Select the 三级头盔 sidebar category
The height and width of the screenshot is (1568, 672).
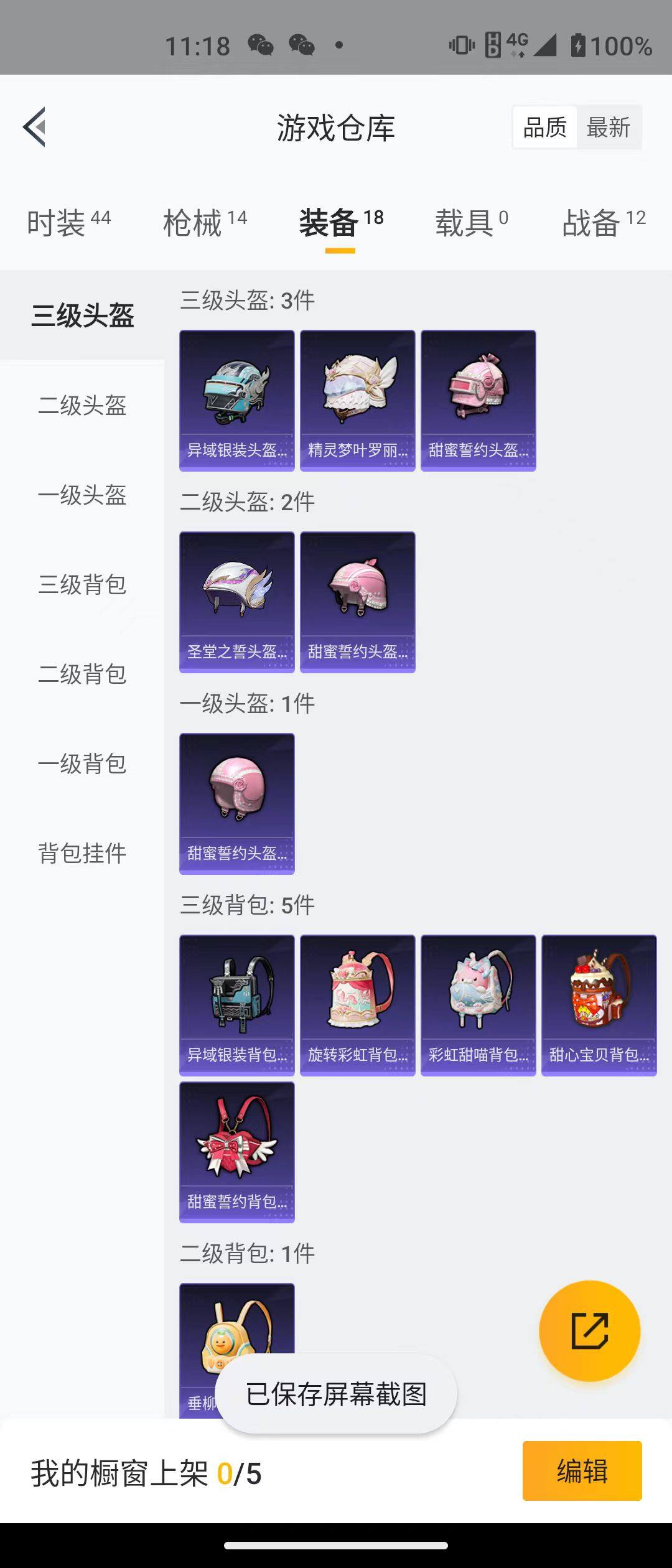[x=83, y=316]
